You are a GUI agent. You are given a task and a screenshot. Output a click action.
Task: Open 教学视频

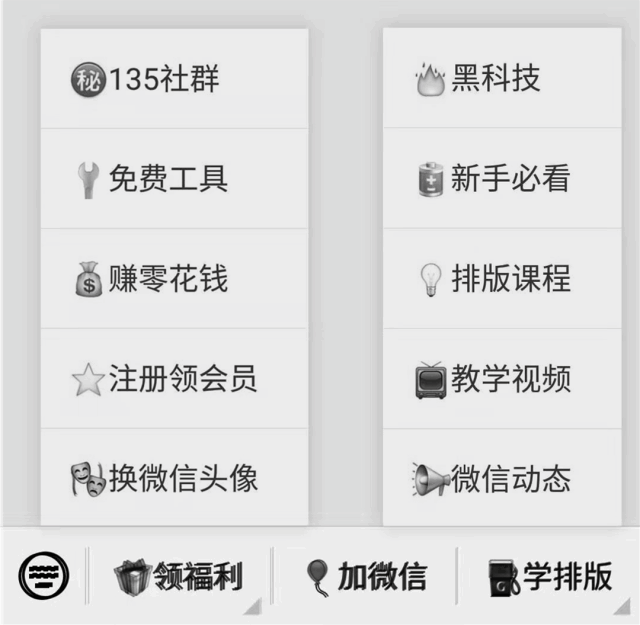coord(501,378)
